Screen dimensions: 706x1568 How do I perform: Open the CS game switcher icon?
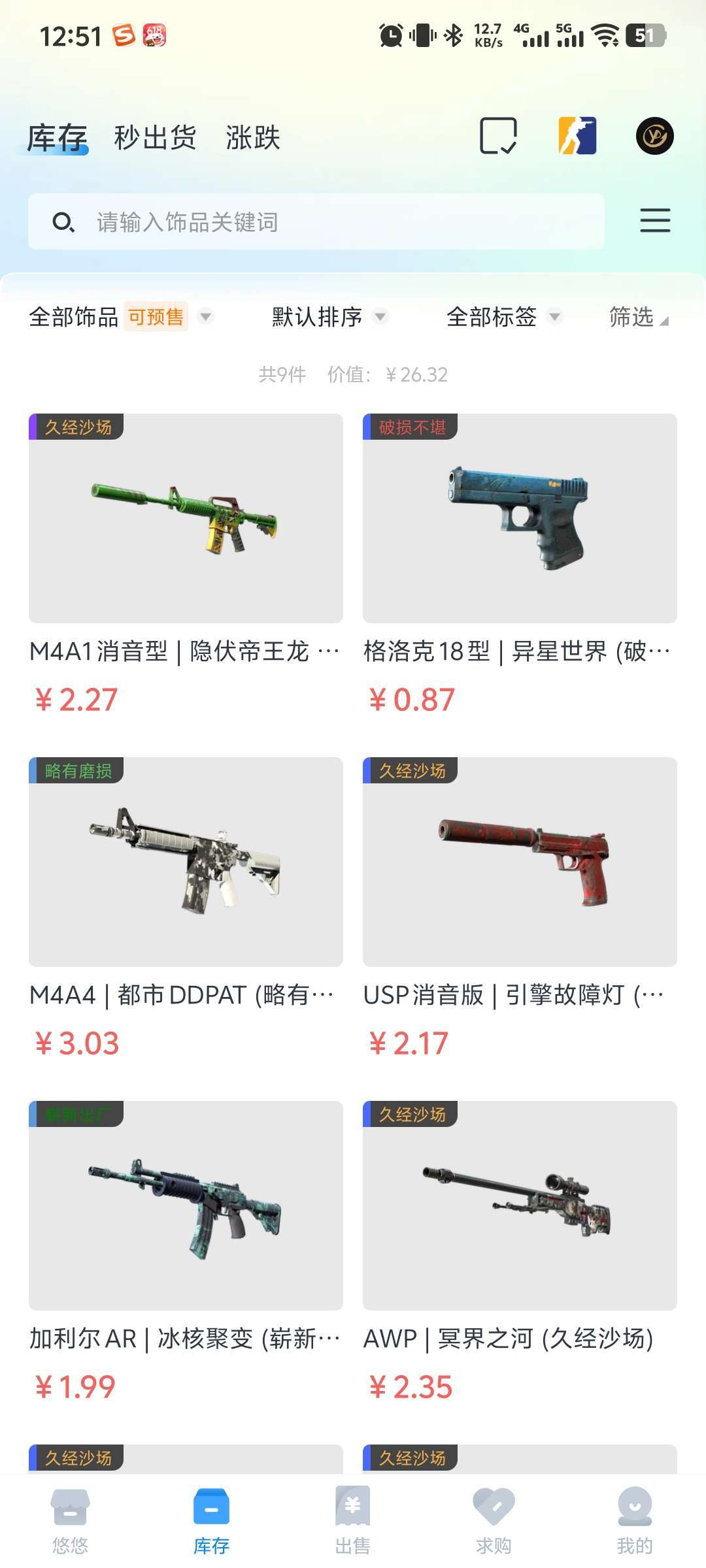[577, 136]
